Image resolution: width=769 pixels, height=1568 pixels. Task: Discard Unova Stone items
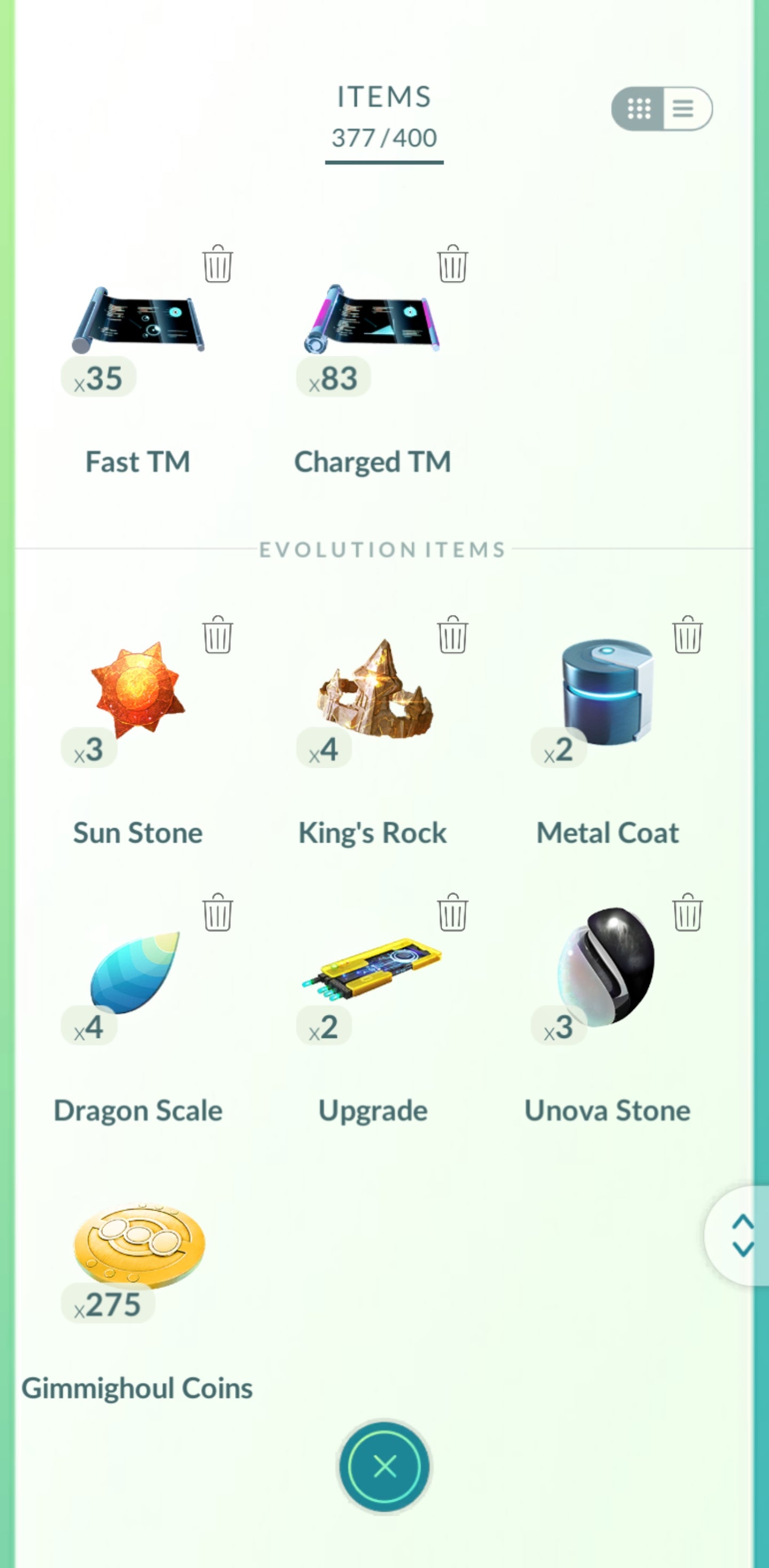(687, 912)
